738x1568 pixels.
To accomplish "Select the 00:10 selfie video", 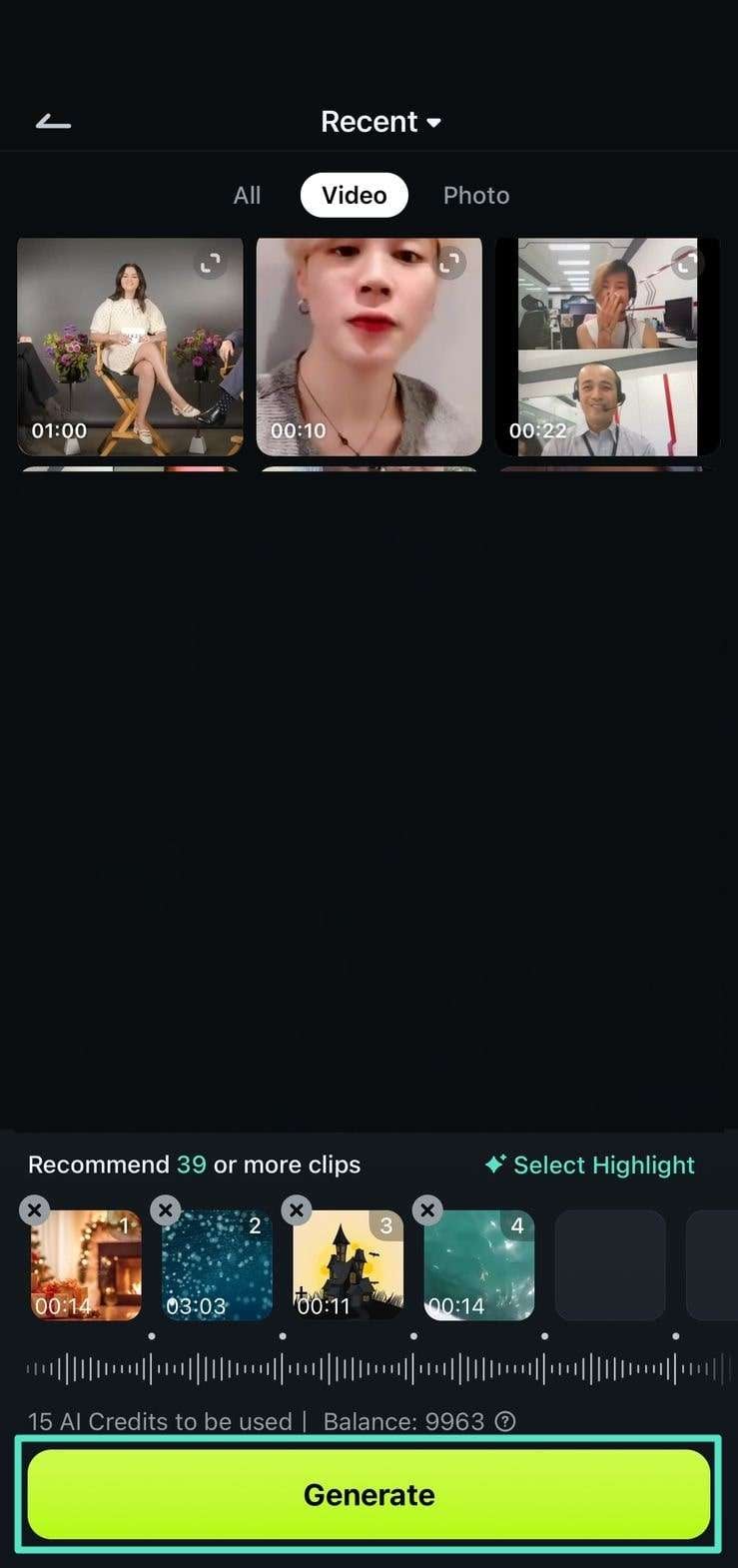I will pyautogui.click(x=369, y=346).
